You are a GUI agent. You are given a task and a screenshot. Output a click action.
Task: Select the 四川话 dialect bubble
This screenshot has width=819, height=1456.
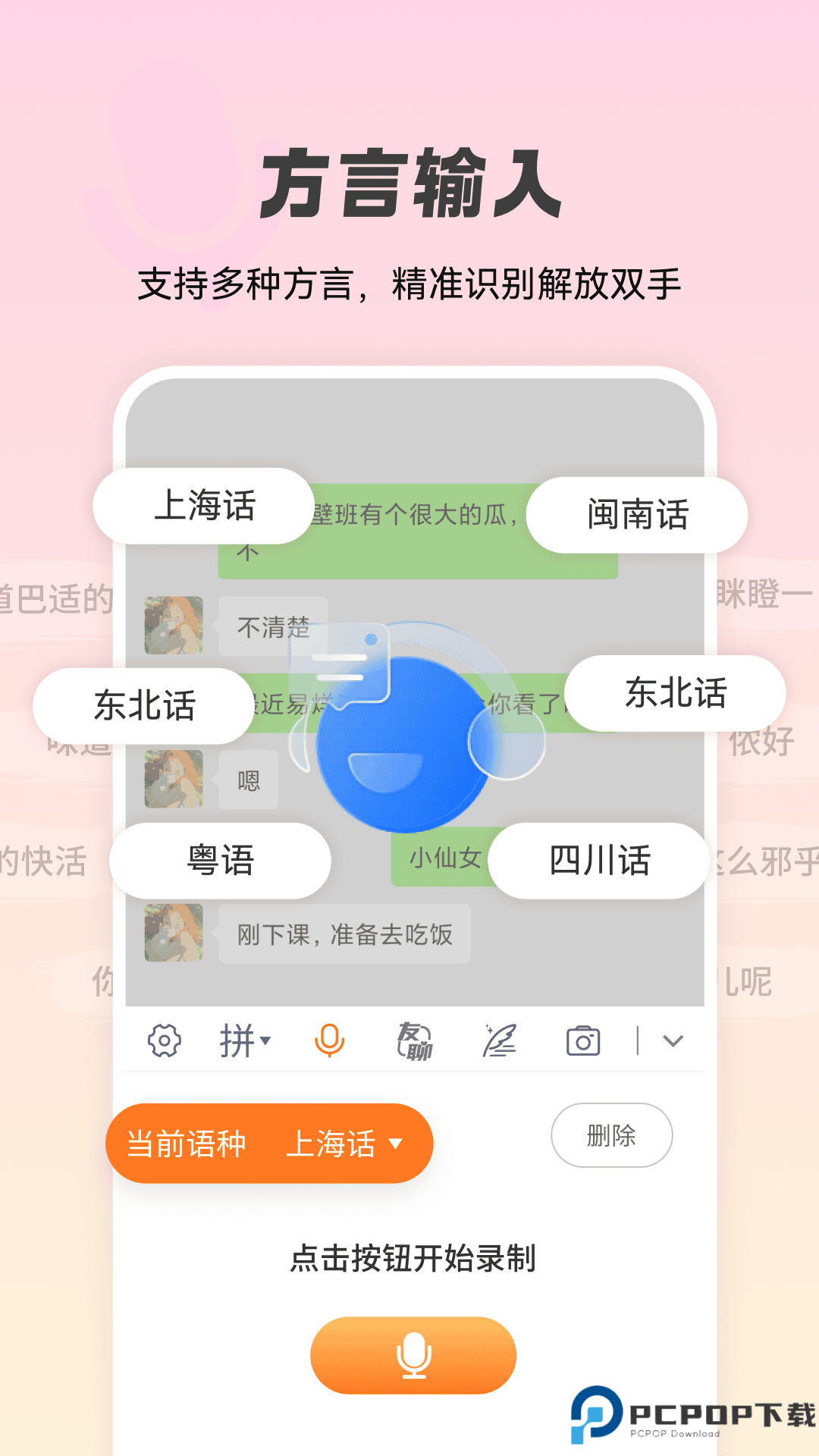(x=599, y=859)
